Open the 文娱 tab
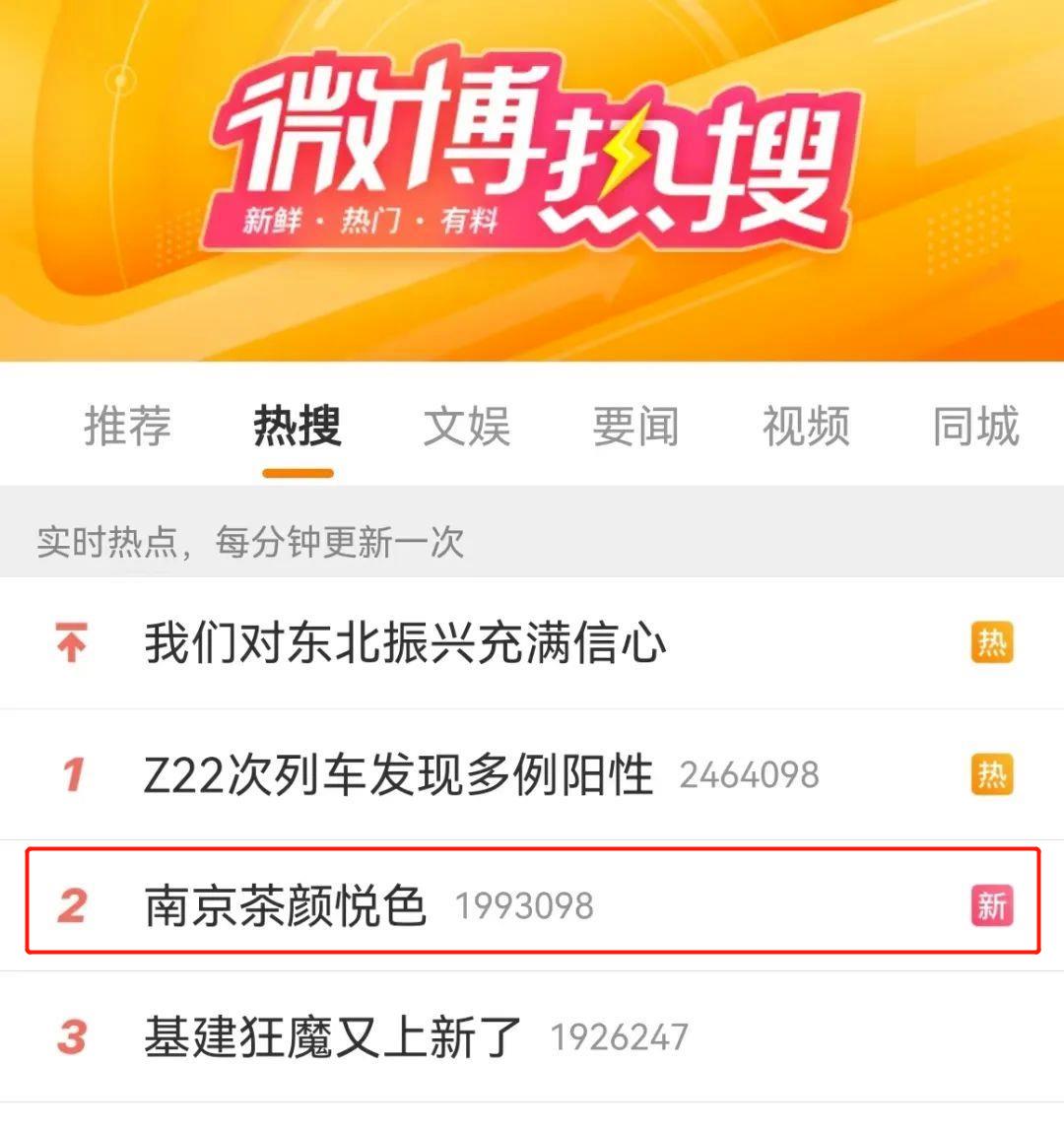 pyautogui.click(x=466, y=427)
